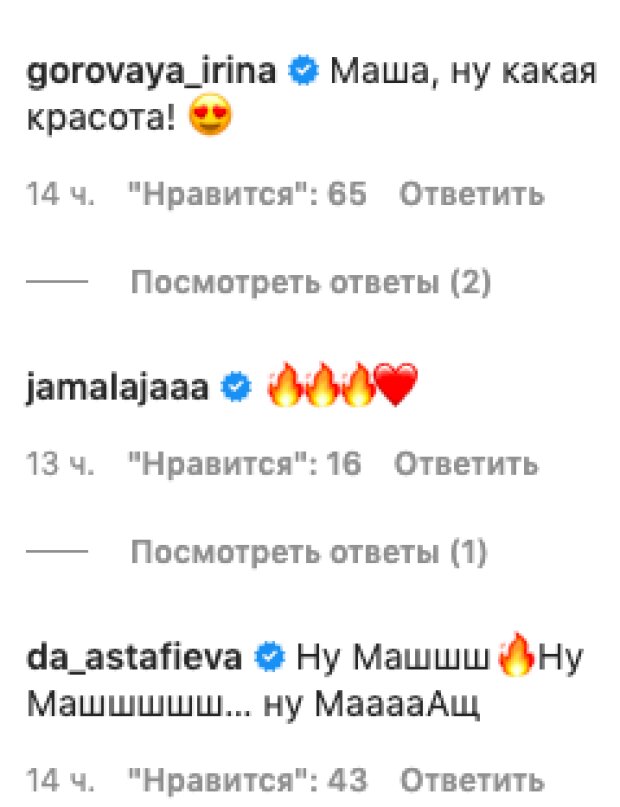
Task: View likes on jamalajaaa's comment
Action: tap(244, 464)
